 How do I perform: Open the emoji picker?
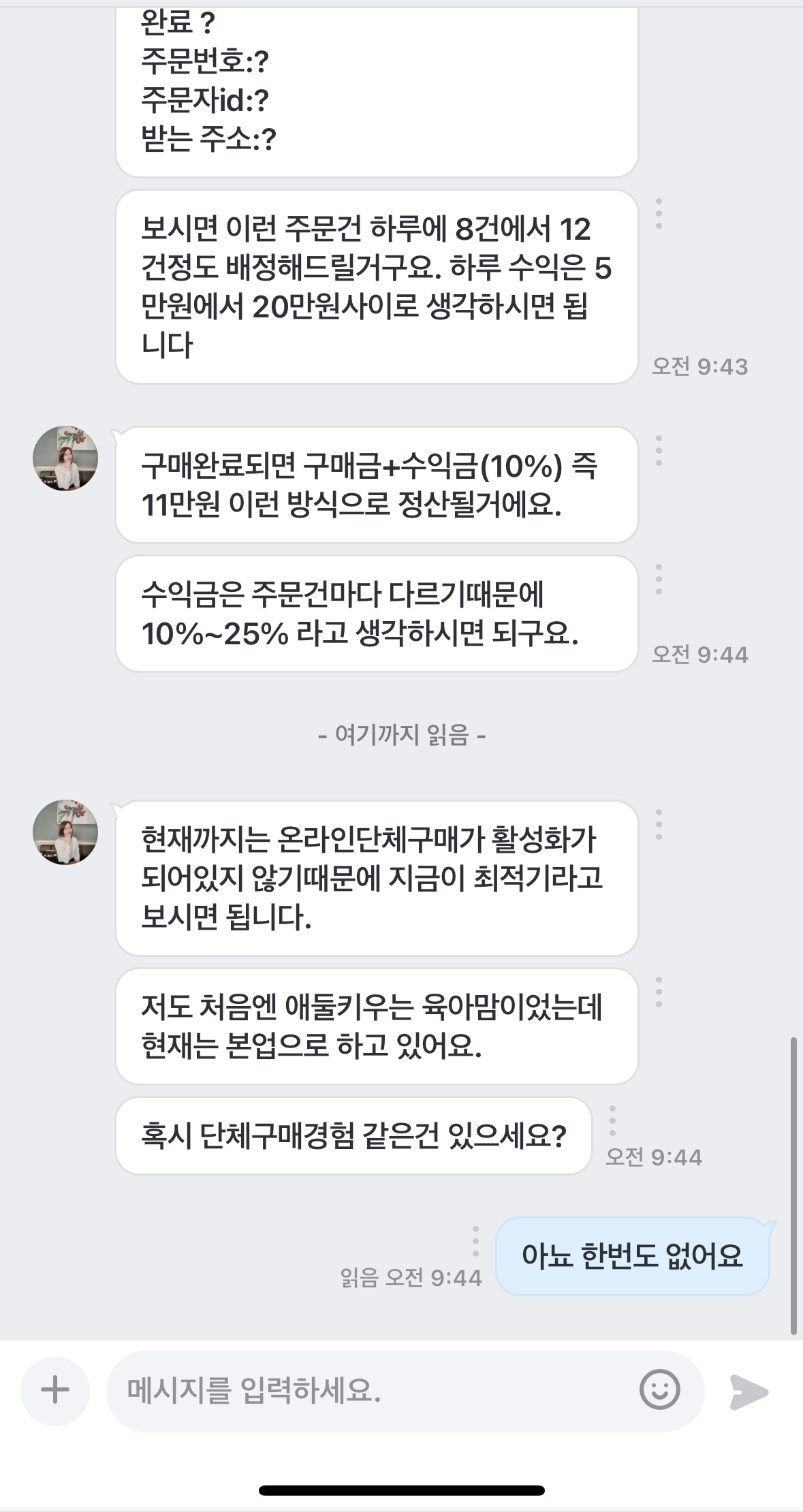click(x=659, y=1390)
